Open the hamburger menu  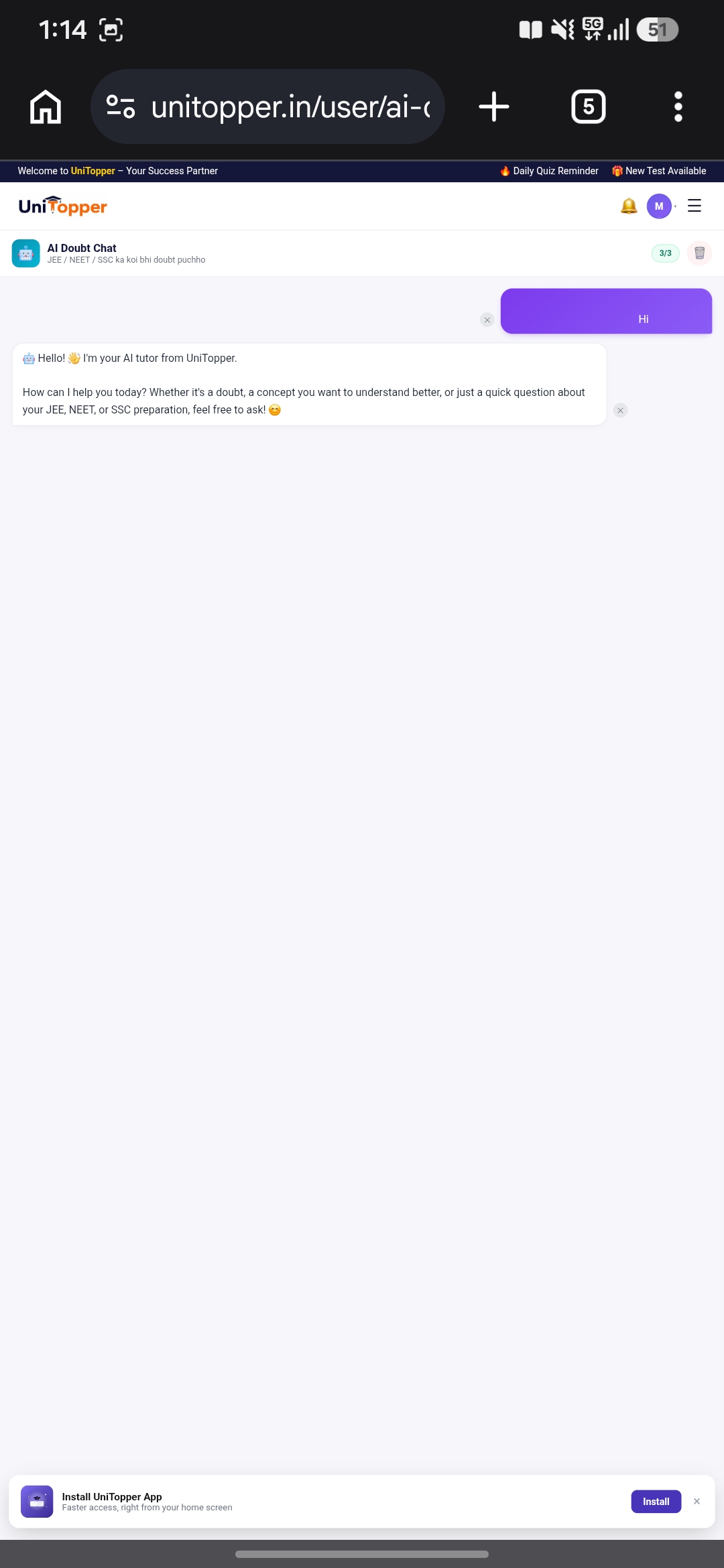tap(695, 206)
